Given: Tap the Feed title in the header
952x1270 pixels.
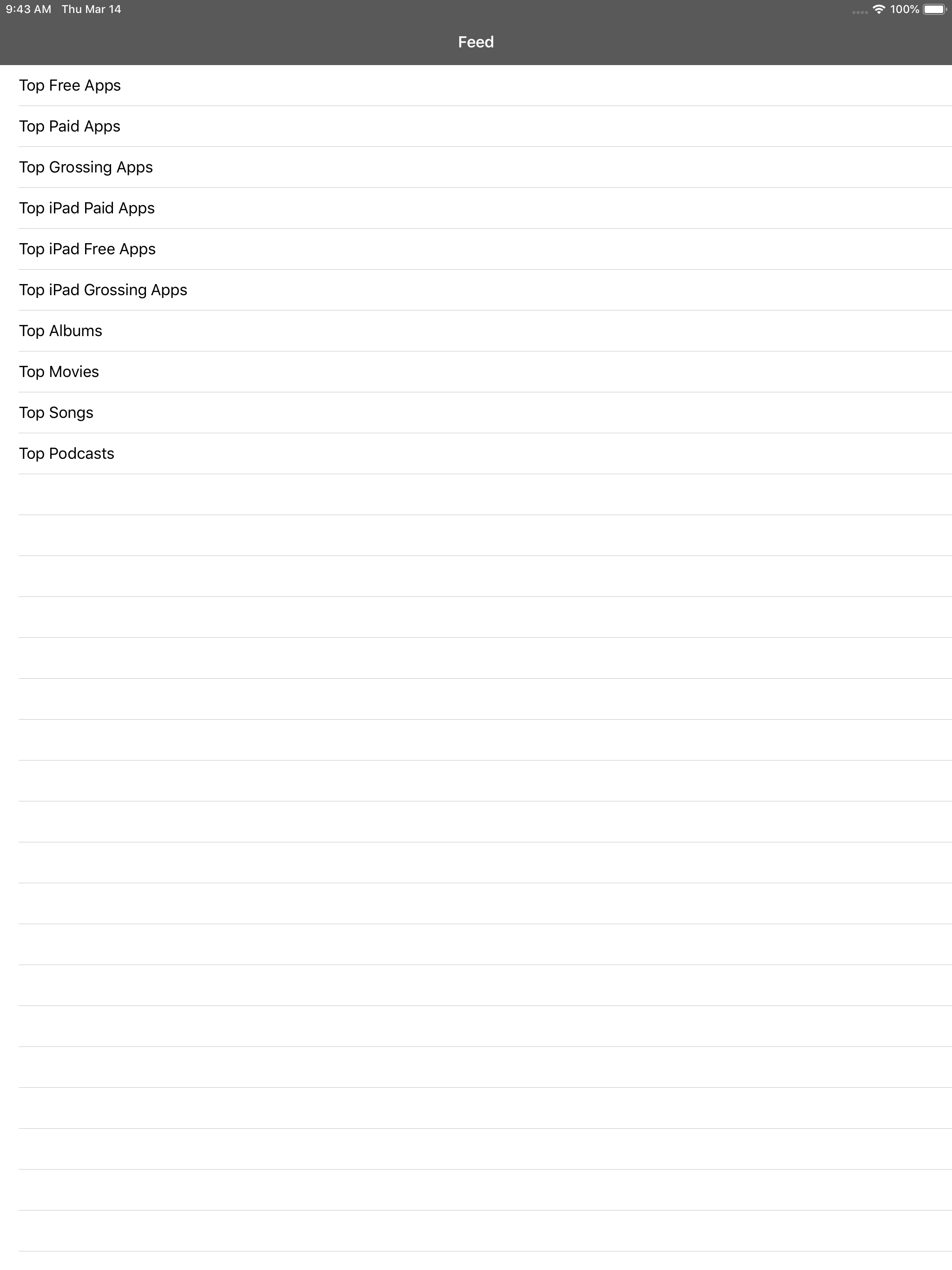Looking at the screenshot, I should click(x=476, y=41).
